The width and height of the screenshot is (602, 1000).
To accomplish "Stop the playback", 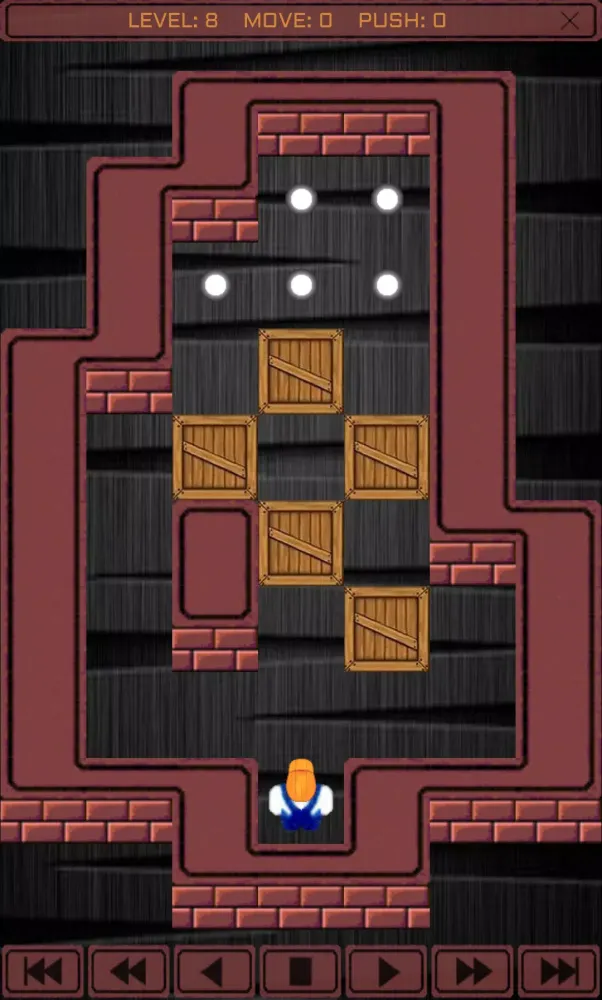I will (301, 971).
